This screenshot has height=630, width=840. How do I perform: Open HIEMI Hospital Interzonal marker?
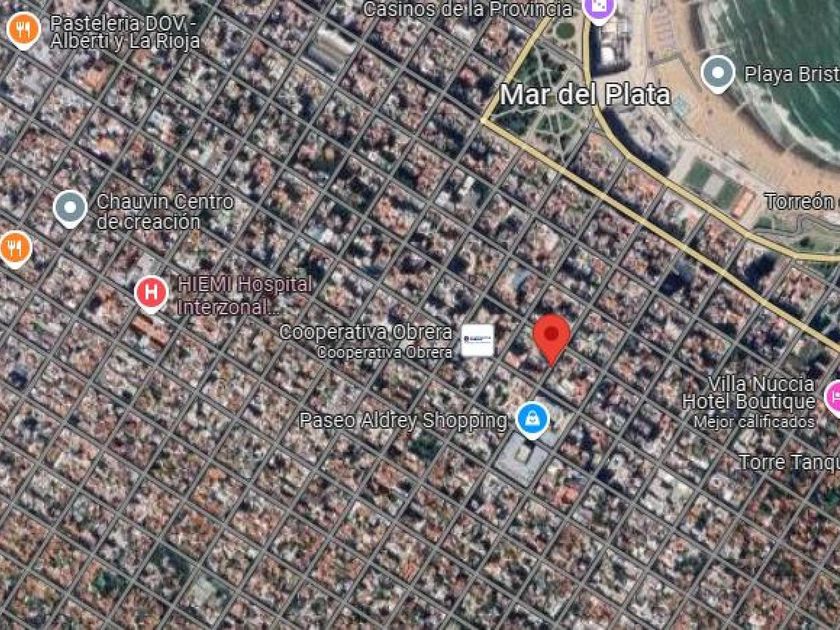click(151, 293)
